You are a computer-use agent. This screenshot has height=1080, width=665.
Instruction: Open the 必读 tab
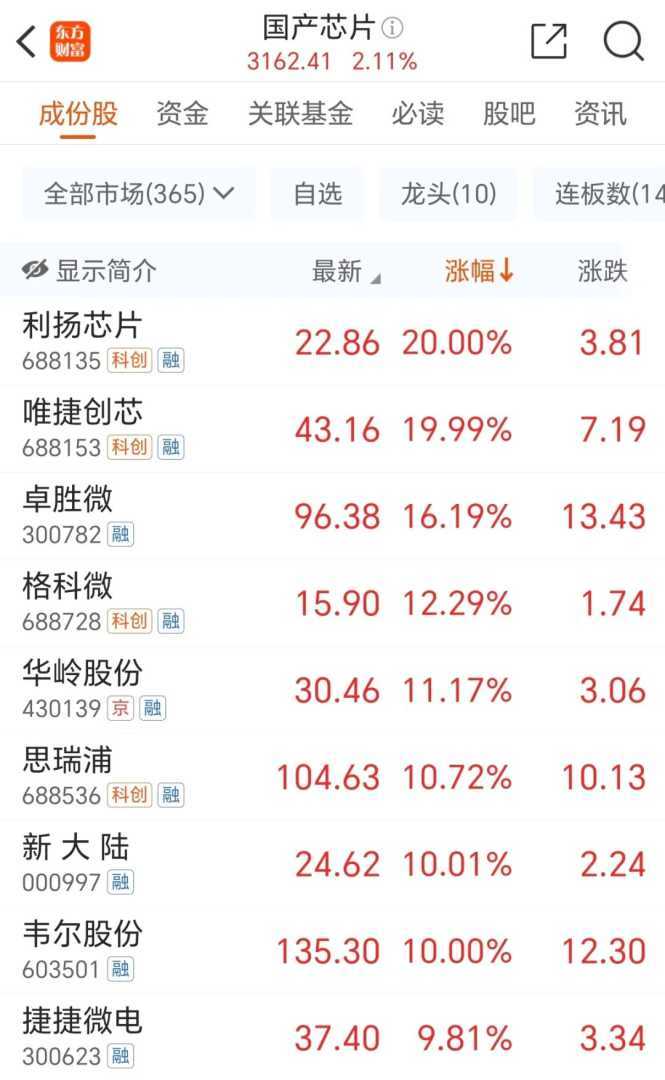click(417, 114)
